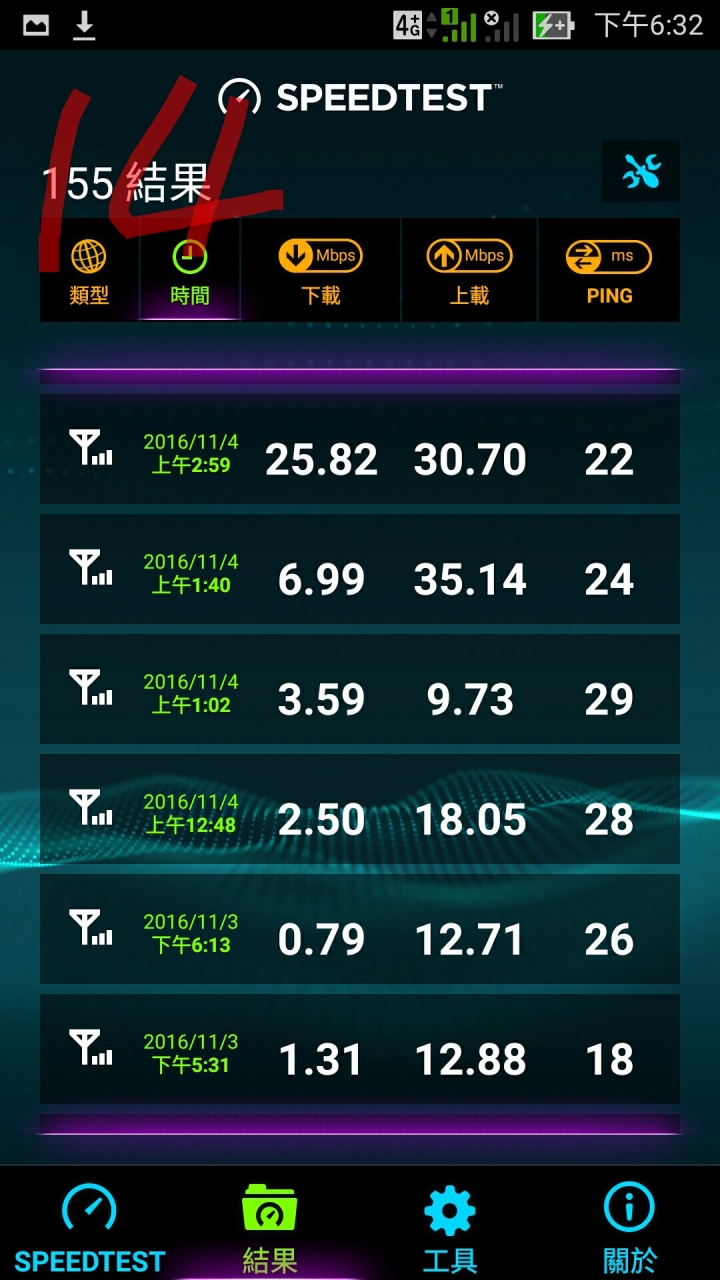Sort by 上載 upload speed
The image size is (720, 1280).
click(469, 270)
